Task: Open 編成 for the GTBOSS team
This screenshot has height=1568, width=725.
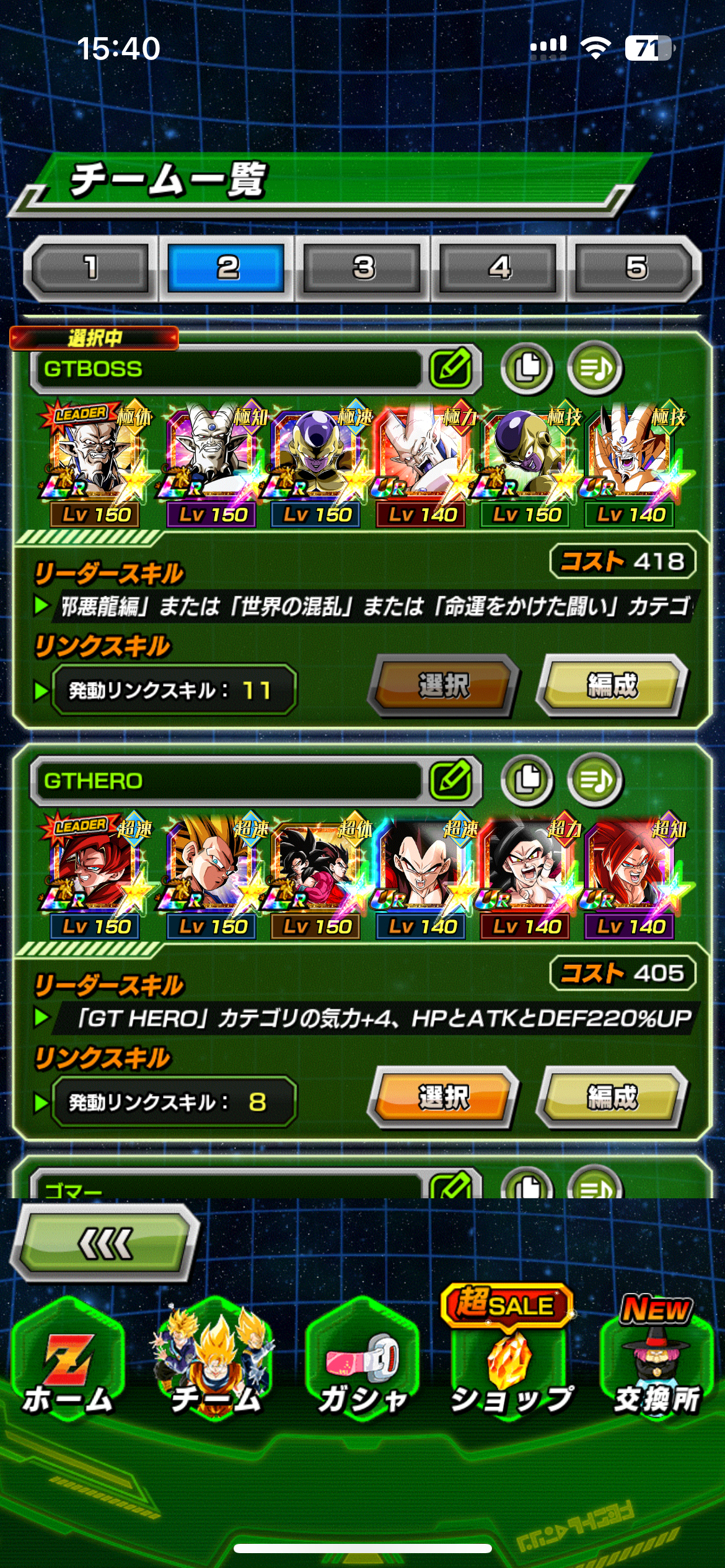Action: [x=612, y=686]
